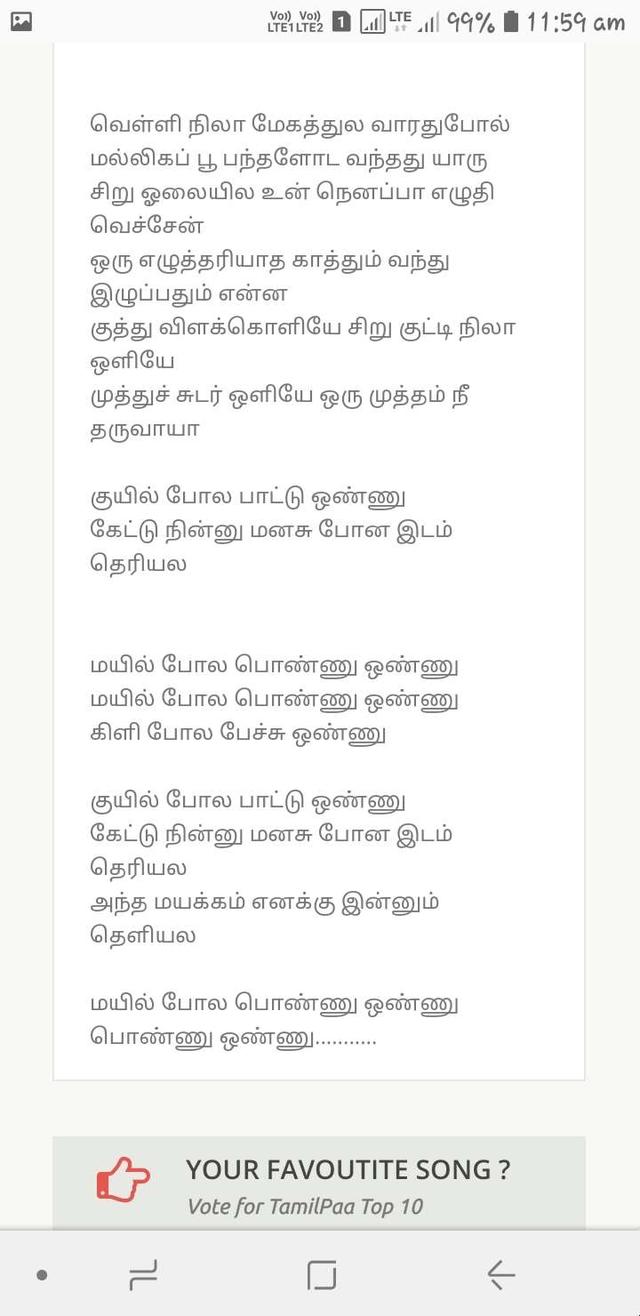This screenshot has width=640, height=1316.
Task: Go to the home screen
Action: (x=321, y=1274)
